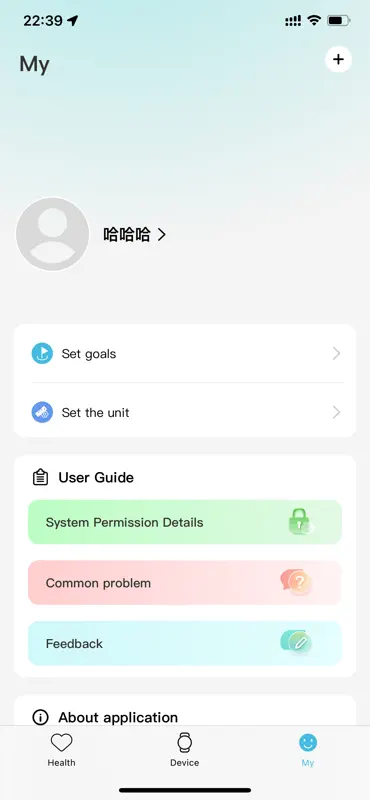Open the Feedback card
370x800 pixels.
click(185, 643)
